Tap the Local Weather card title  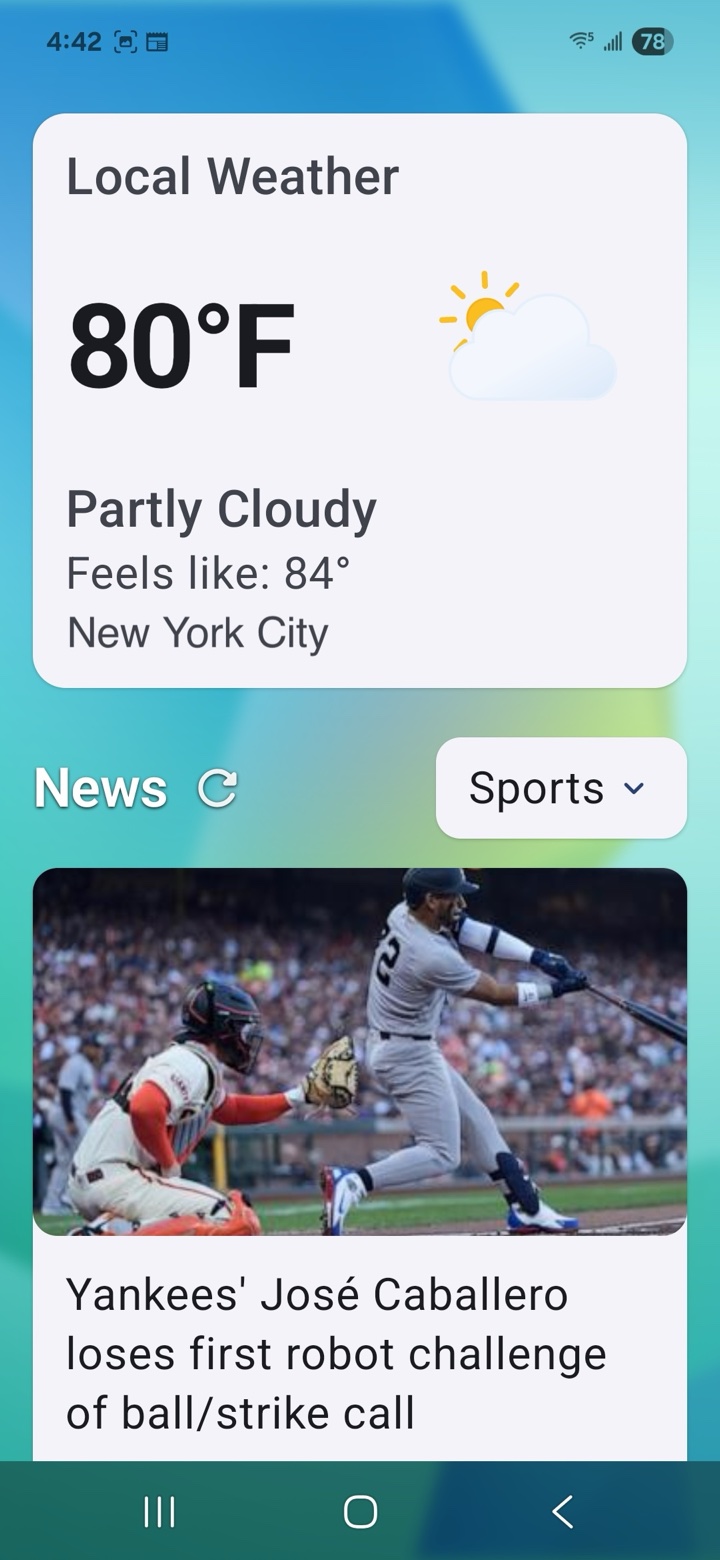click(x=232, y=175)
